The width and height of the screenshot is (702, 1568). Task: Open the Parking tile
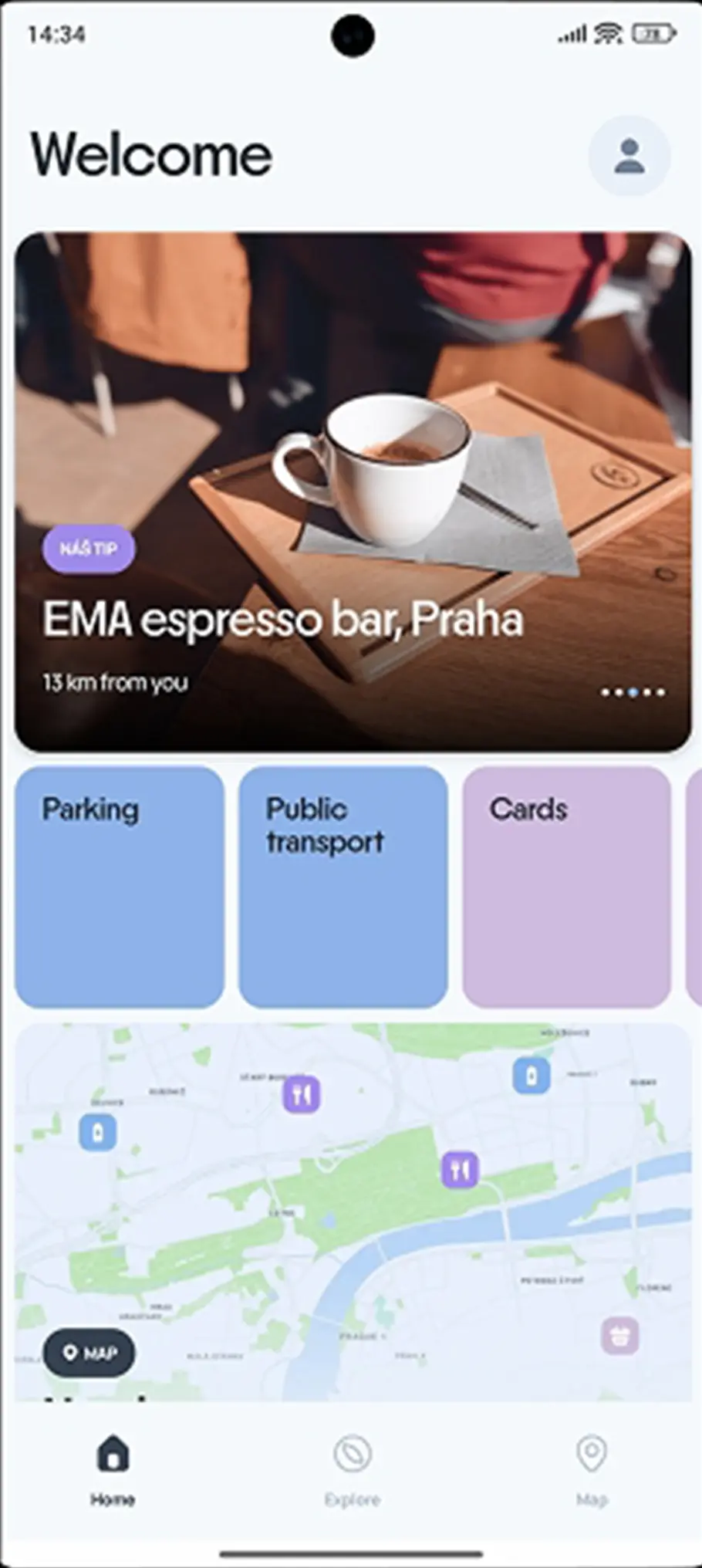pos(120,887)
